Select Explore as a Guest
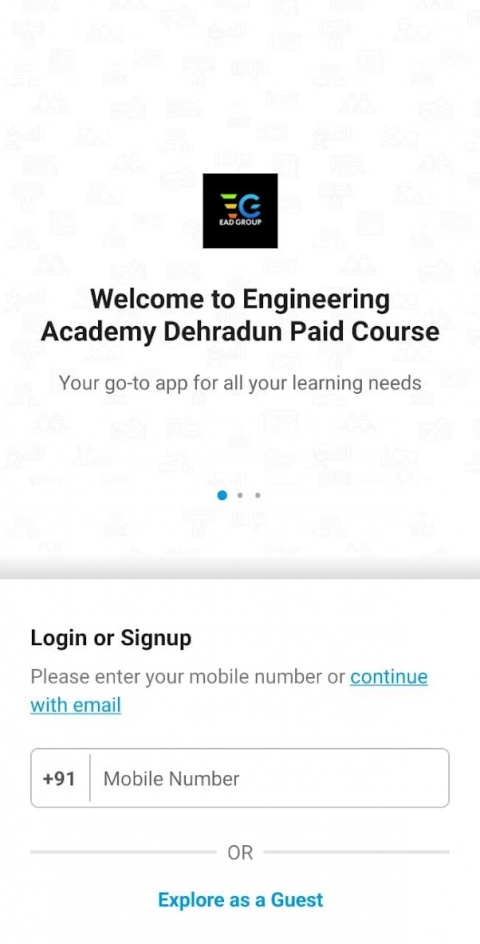Screen dimensions: 480x944 click(240, 899)
